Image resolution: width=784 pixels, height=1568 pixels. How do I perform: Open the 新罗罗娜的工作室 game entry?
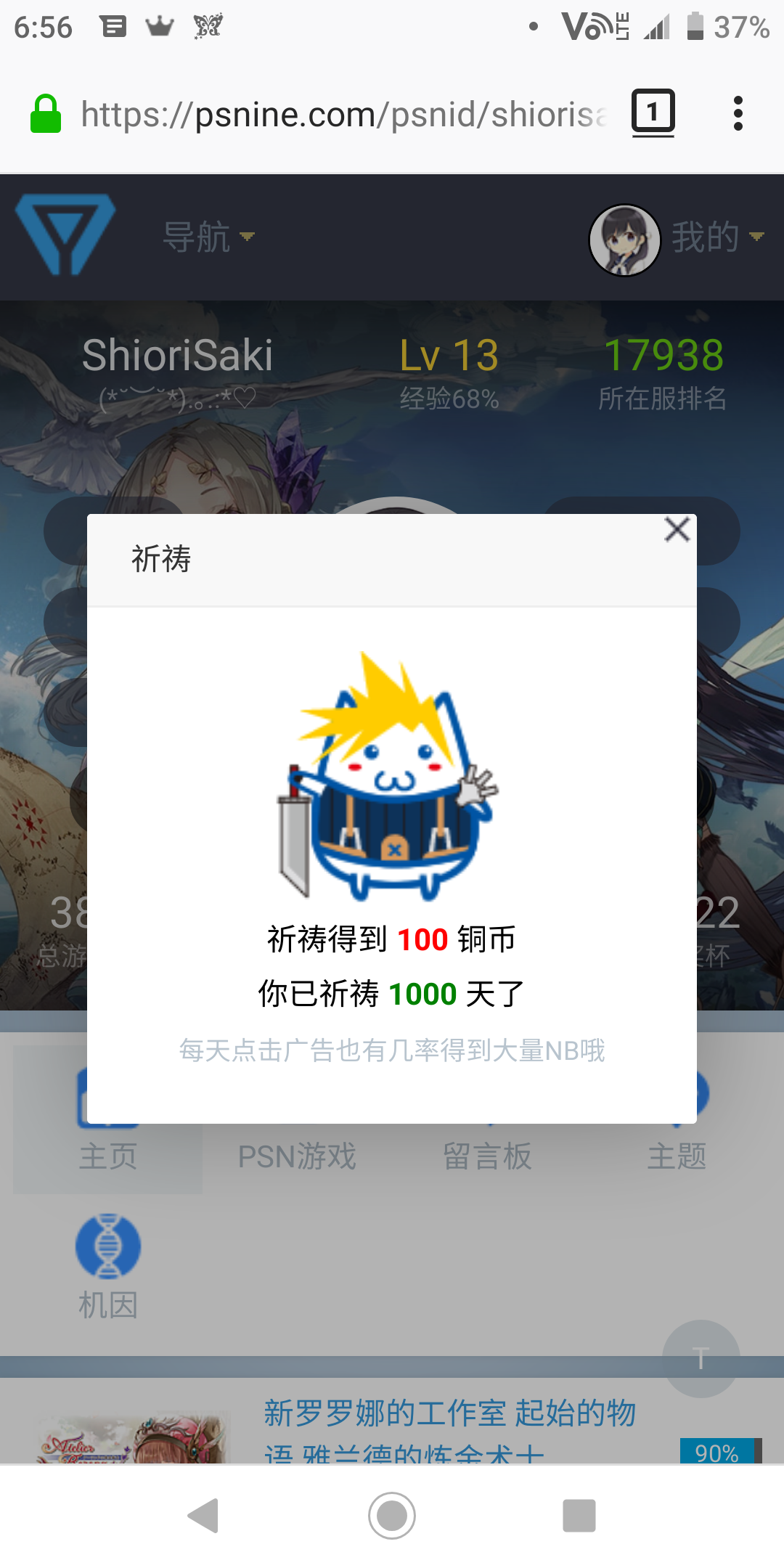point(450,1414)
